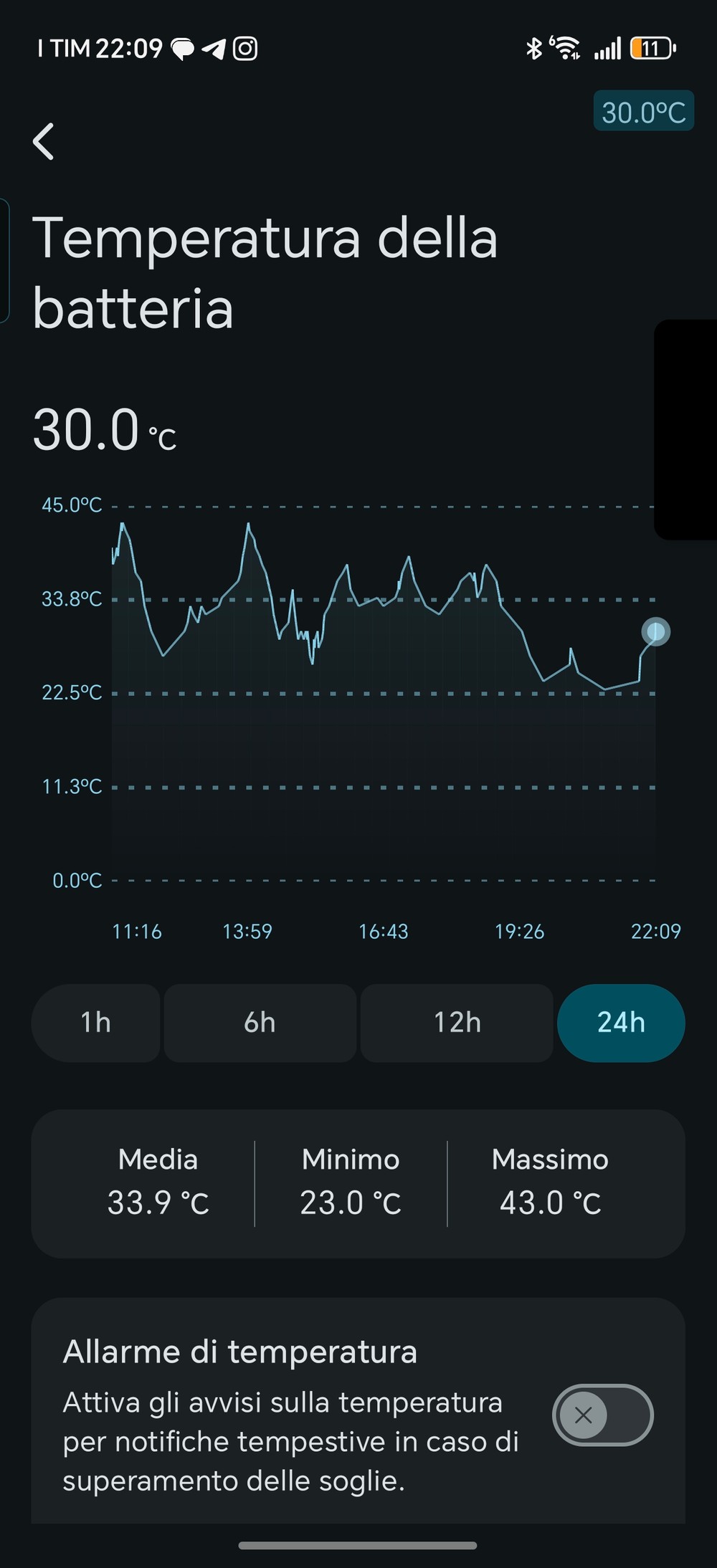This screenshot has width=717, height=1568.
Task: Switch to the 1h time range
Action: (95, 1023)
